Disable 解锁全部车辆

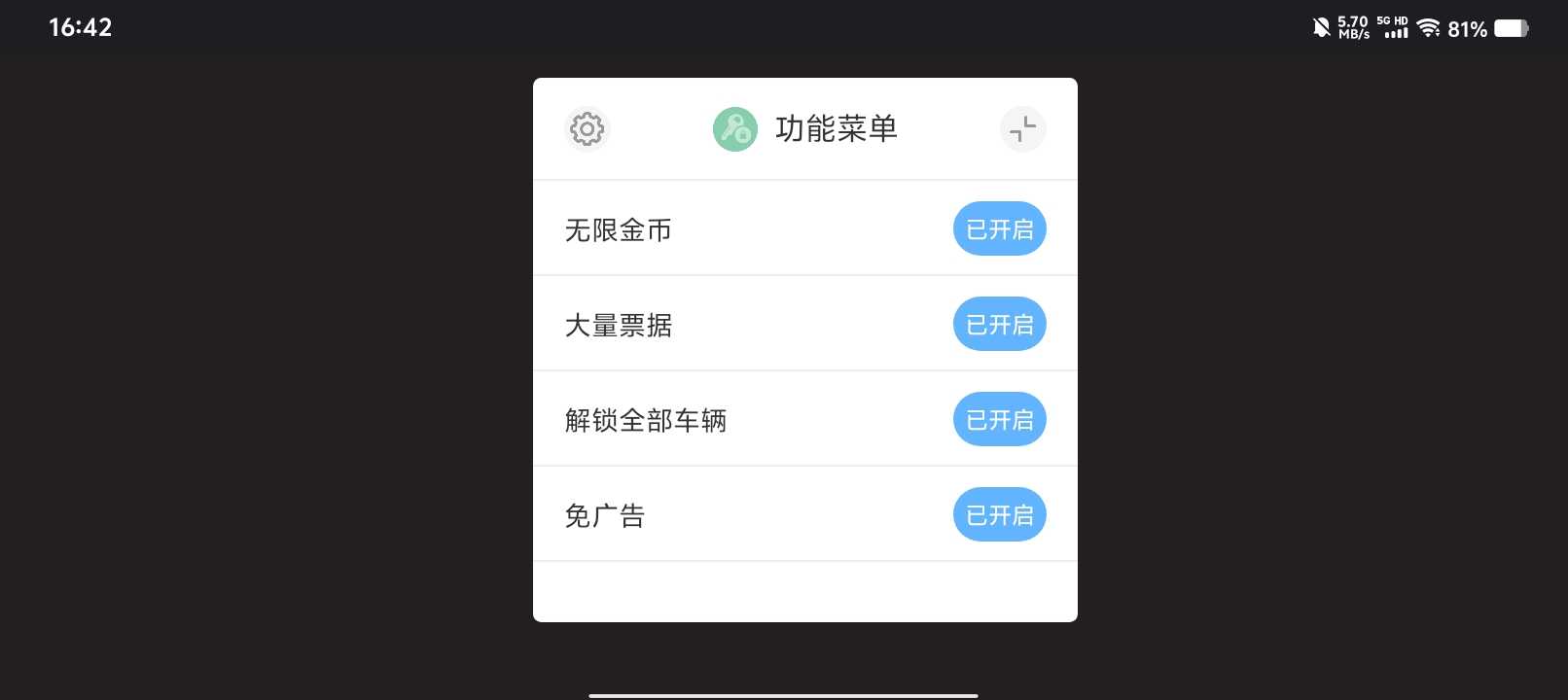(999, 420)
